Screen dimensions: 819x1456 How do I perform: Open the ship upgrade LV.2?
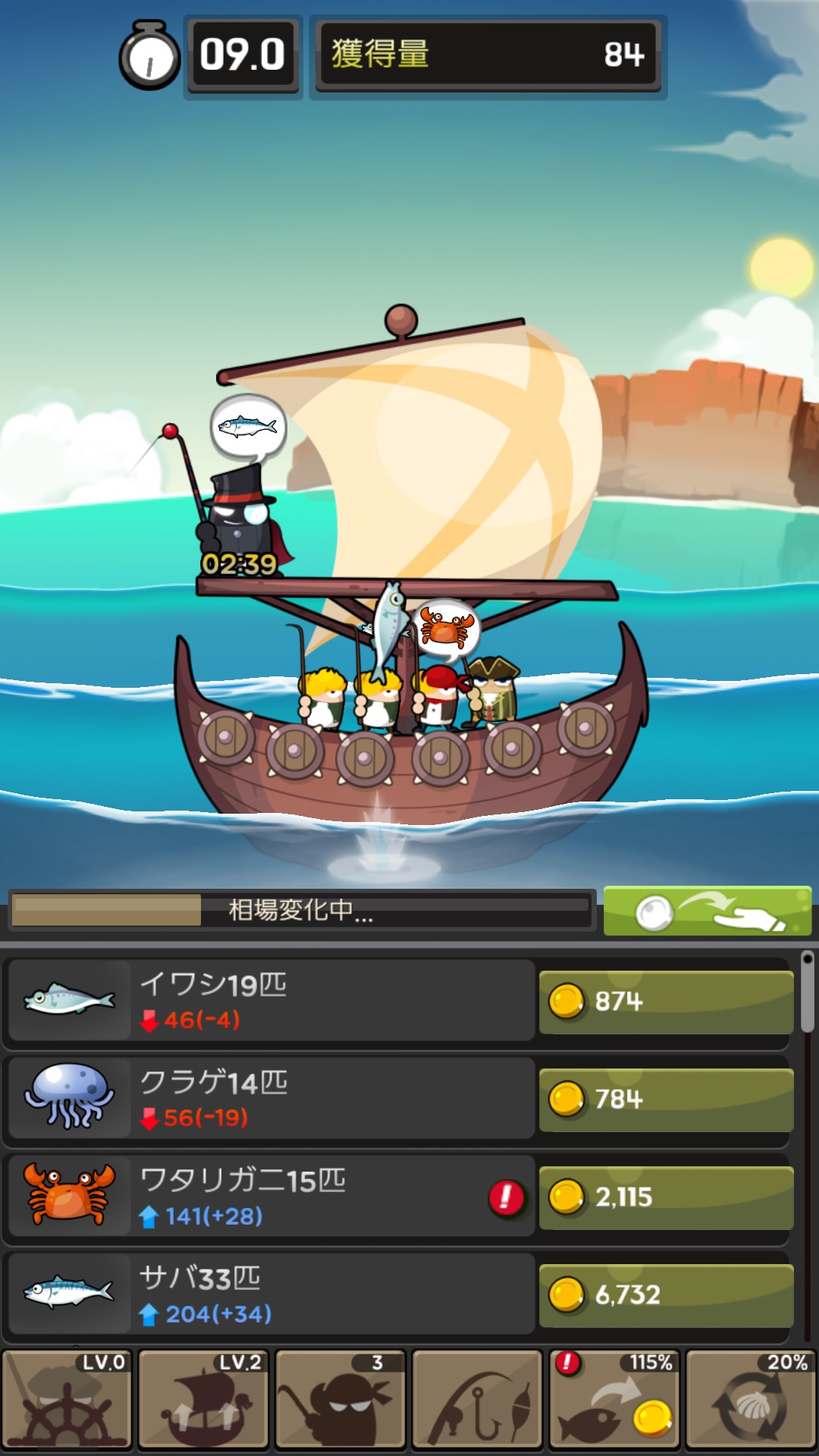pyautogui.click(x=203, y=1399)
